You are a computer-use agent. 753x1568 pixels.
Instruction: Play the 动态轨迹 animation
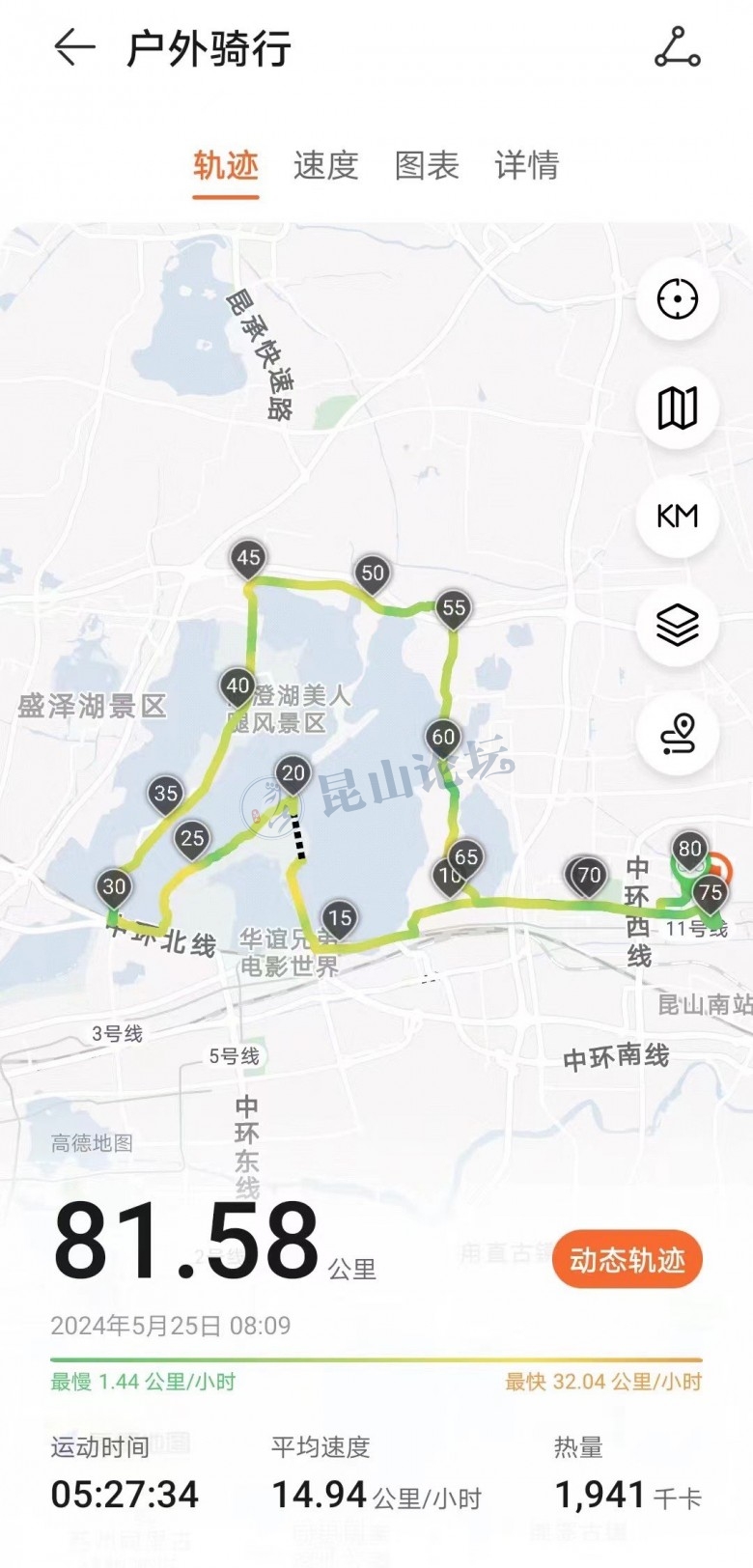pyautogui.click(x=627, y=1260)
